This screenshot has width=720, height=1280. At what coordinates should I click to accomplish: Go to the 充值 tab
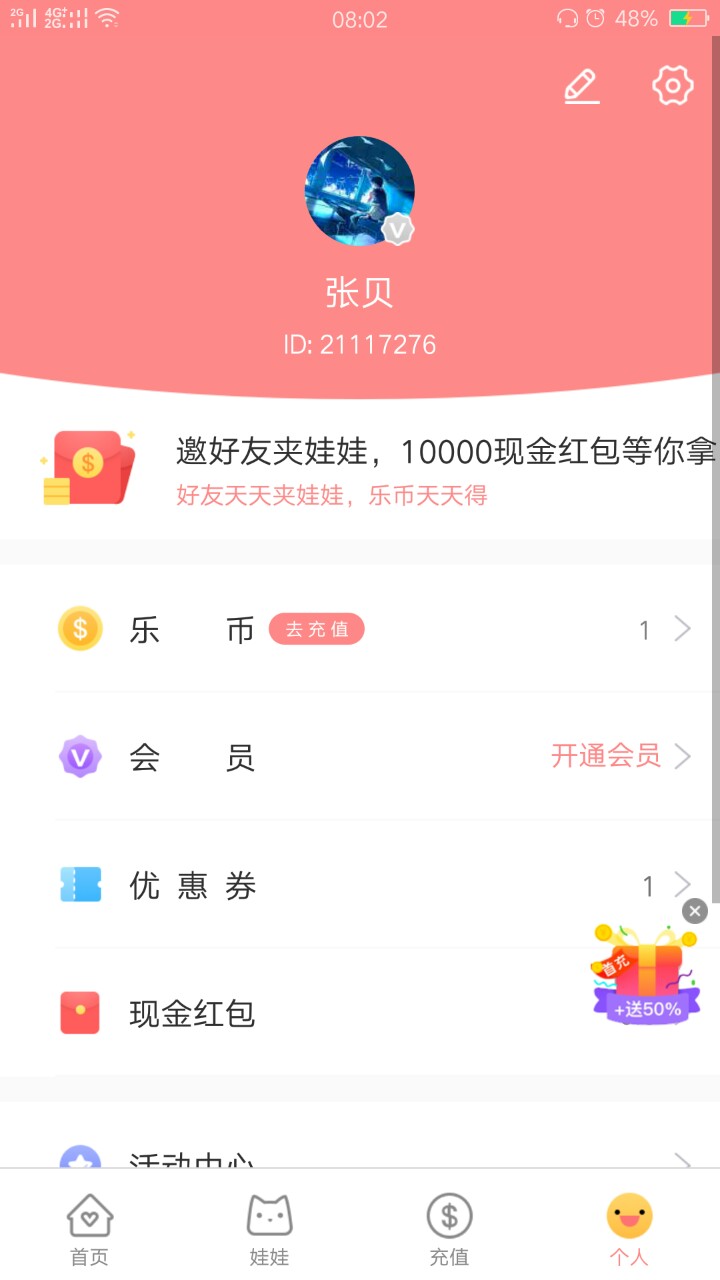point(449,1229)
